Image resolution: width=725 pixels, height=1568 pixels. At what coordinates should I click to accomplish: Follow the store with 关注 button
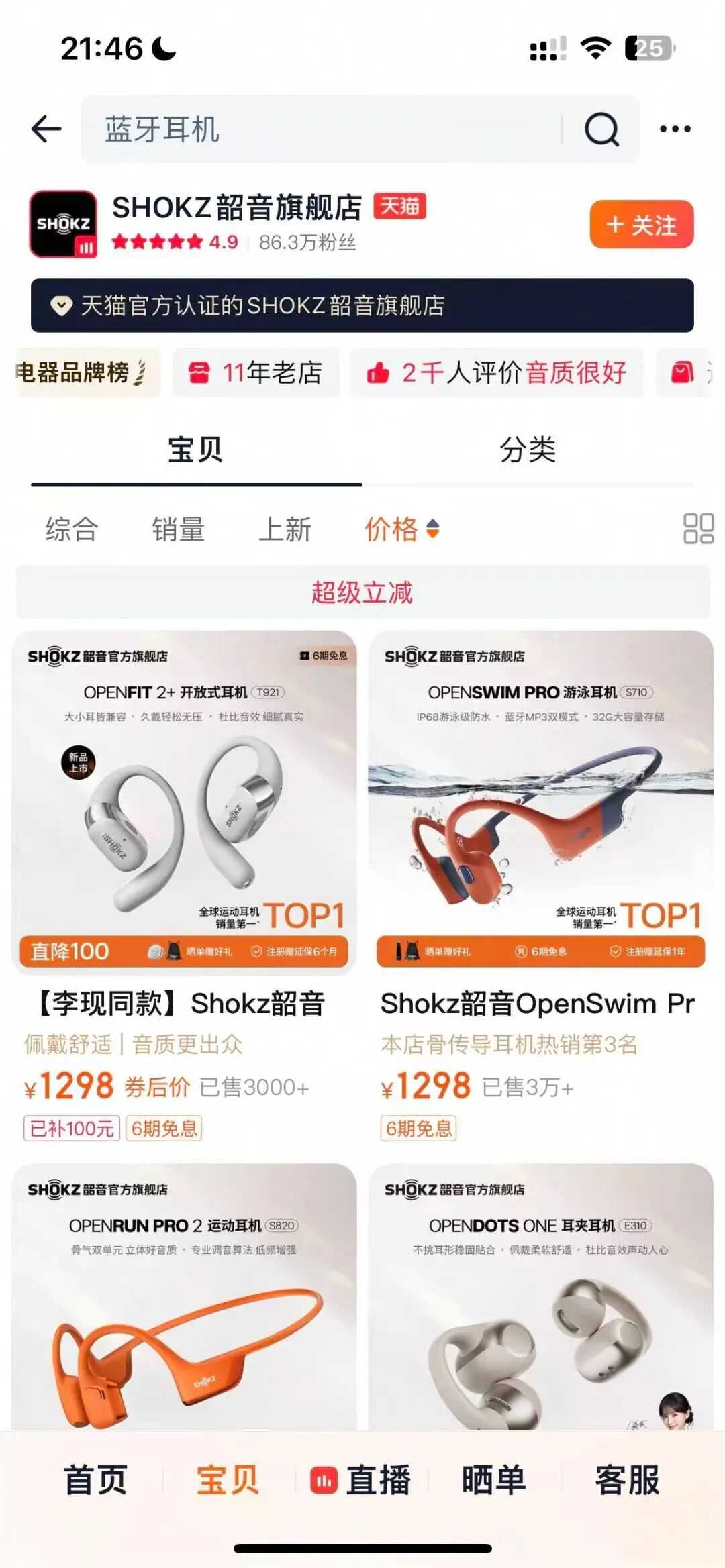[641, 225]
